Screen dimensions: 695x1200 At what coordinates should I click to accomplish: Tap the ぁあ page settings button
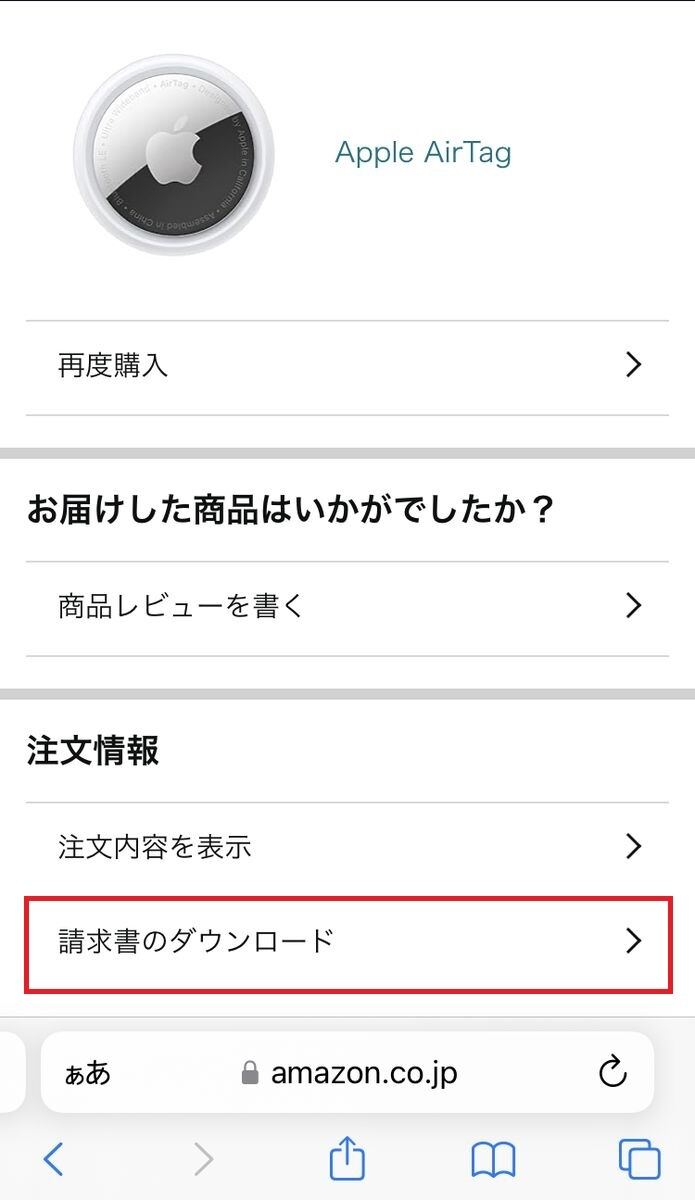coord(88,1074)
